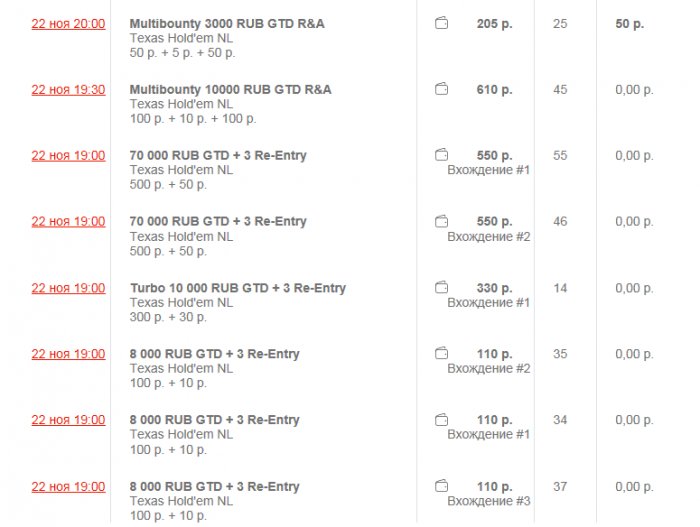
Task: Open date link for 70 000 RUB GTD Вхождение #2
Action: tap(68, 222)
